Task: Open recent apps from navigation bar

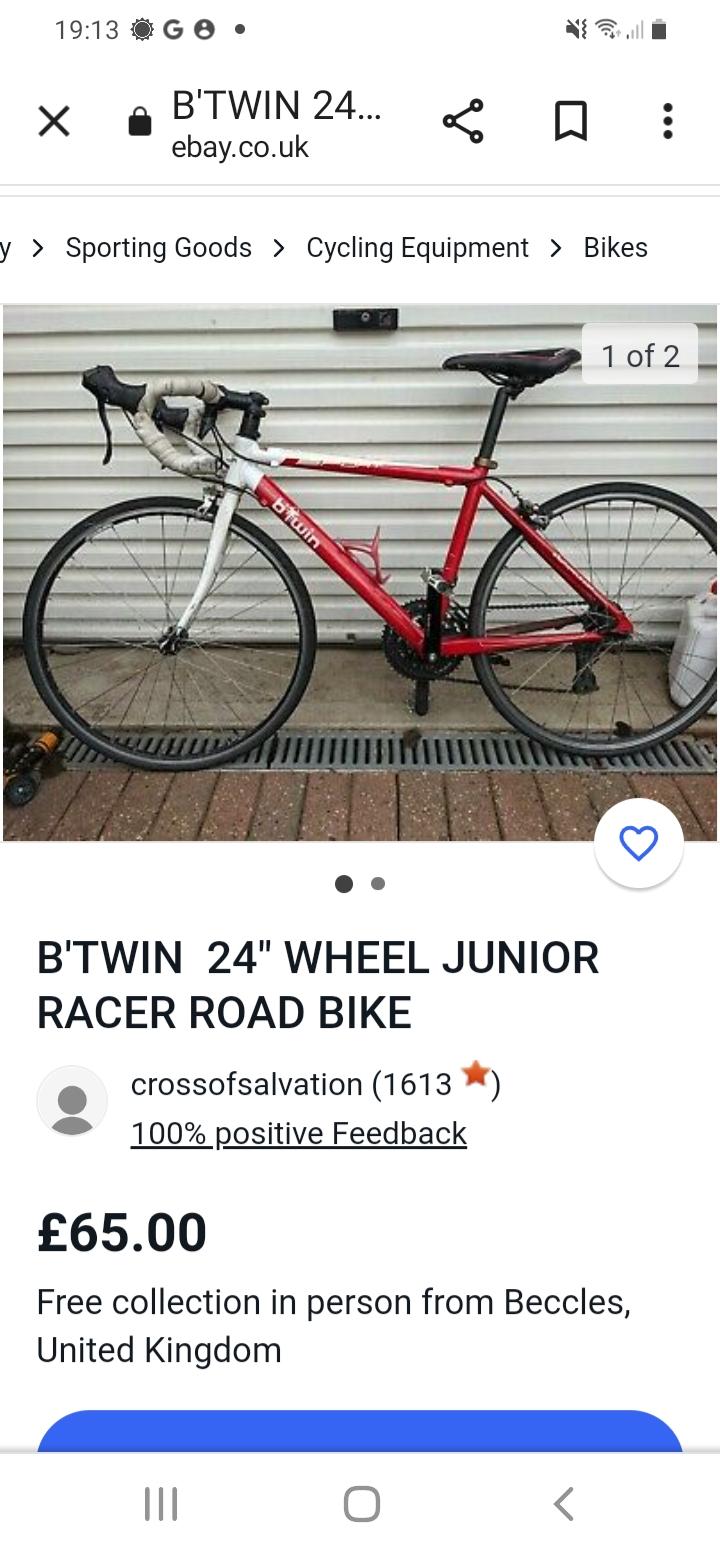Action: pos(161,1504)
